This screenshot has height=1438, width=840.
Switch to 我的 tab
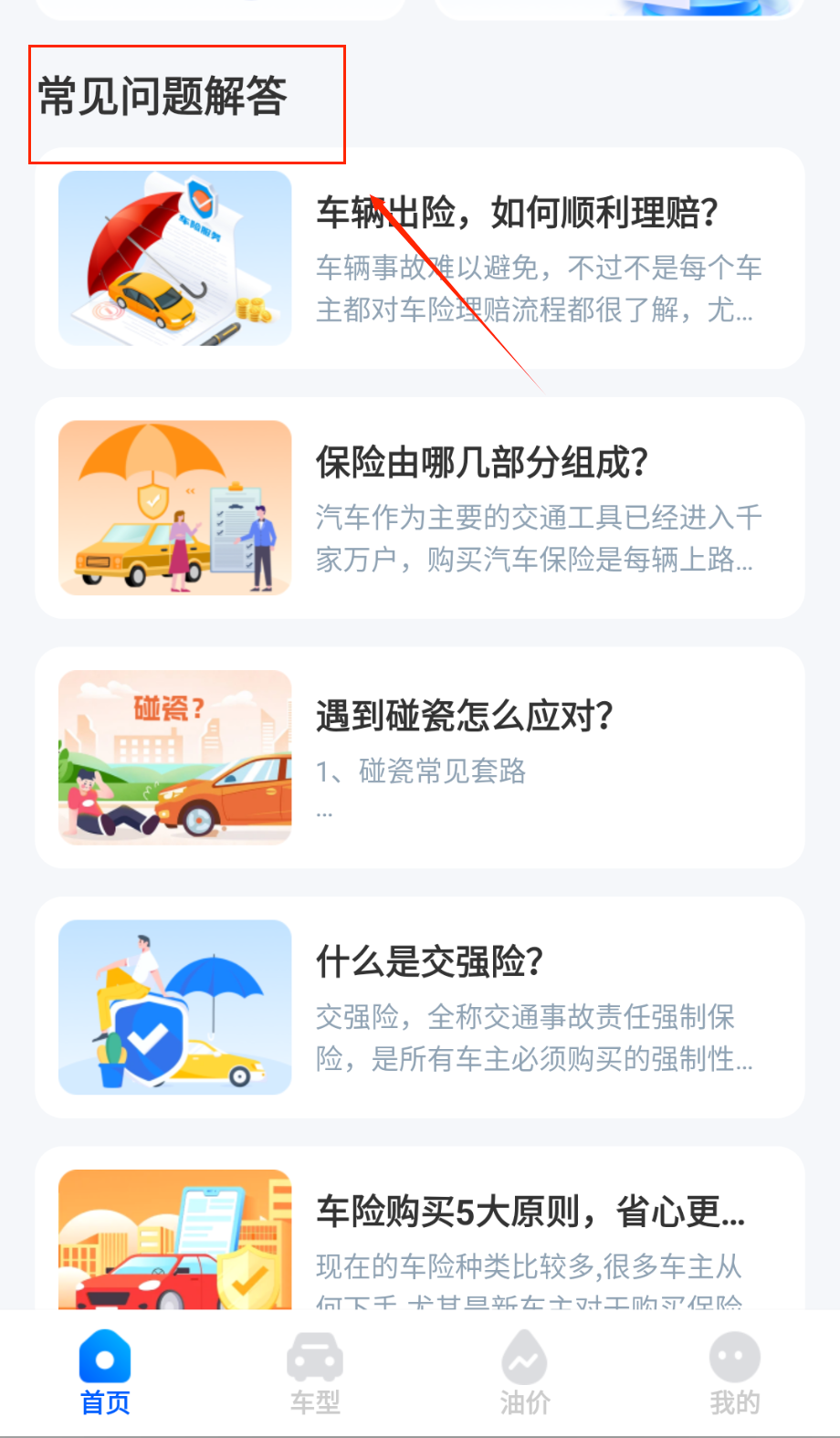tap(735, 1374)
